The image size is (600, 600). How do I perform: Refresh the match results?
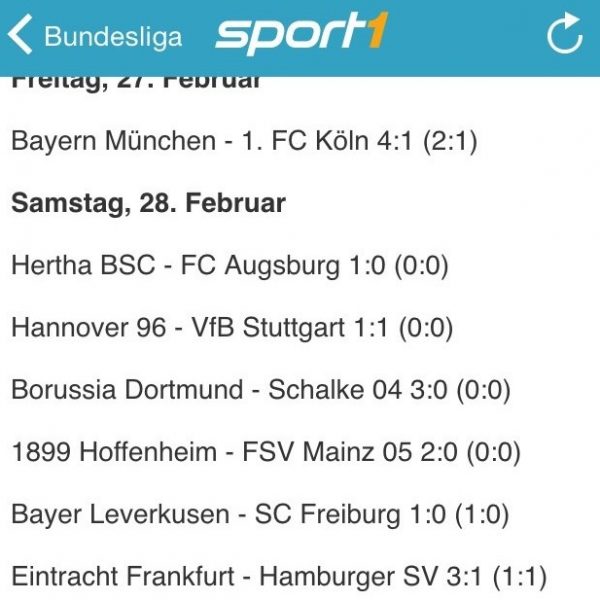pos(565,35)
